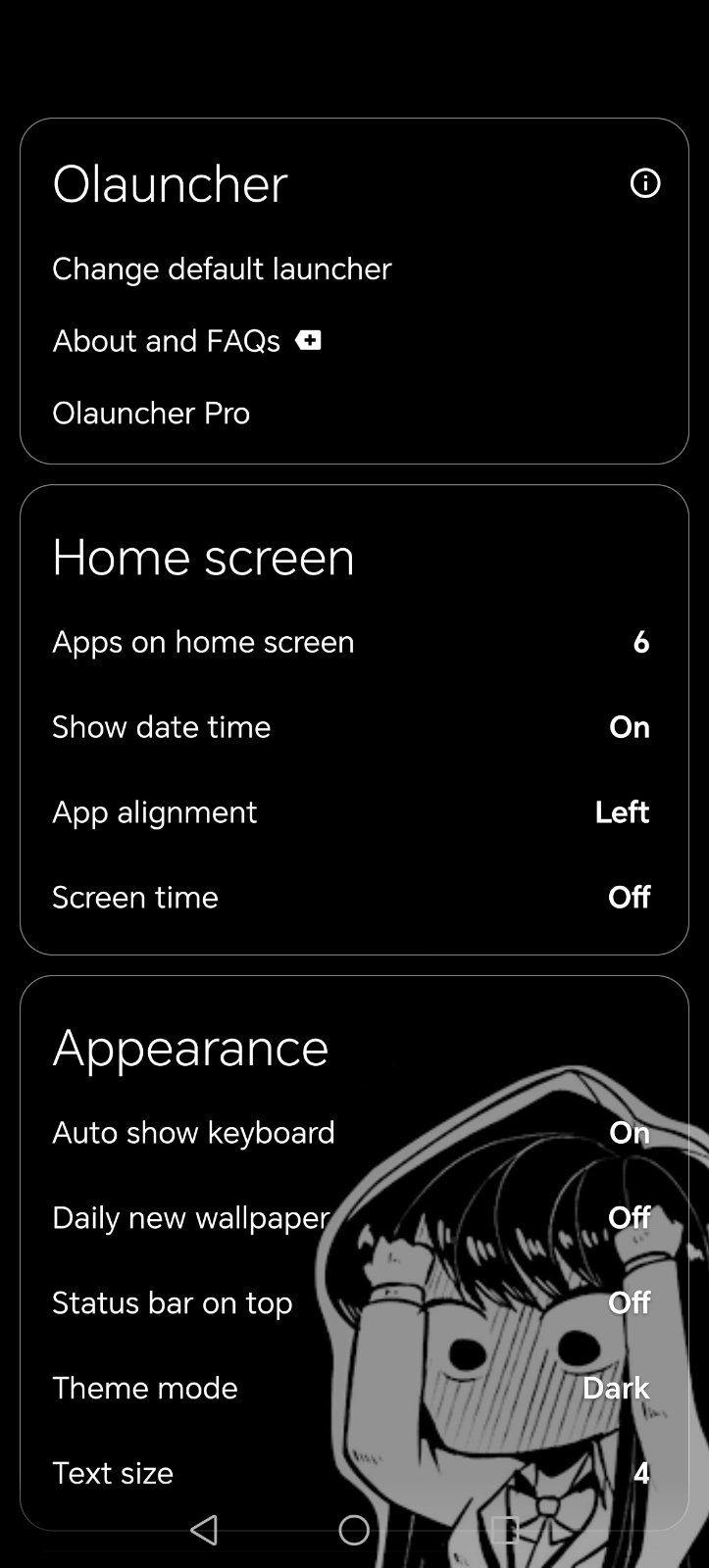709x1568 pixels.
Task: Change the Apps on home screen count
Action: click(x=354, y=642)
